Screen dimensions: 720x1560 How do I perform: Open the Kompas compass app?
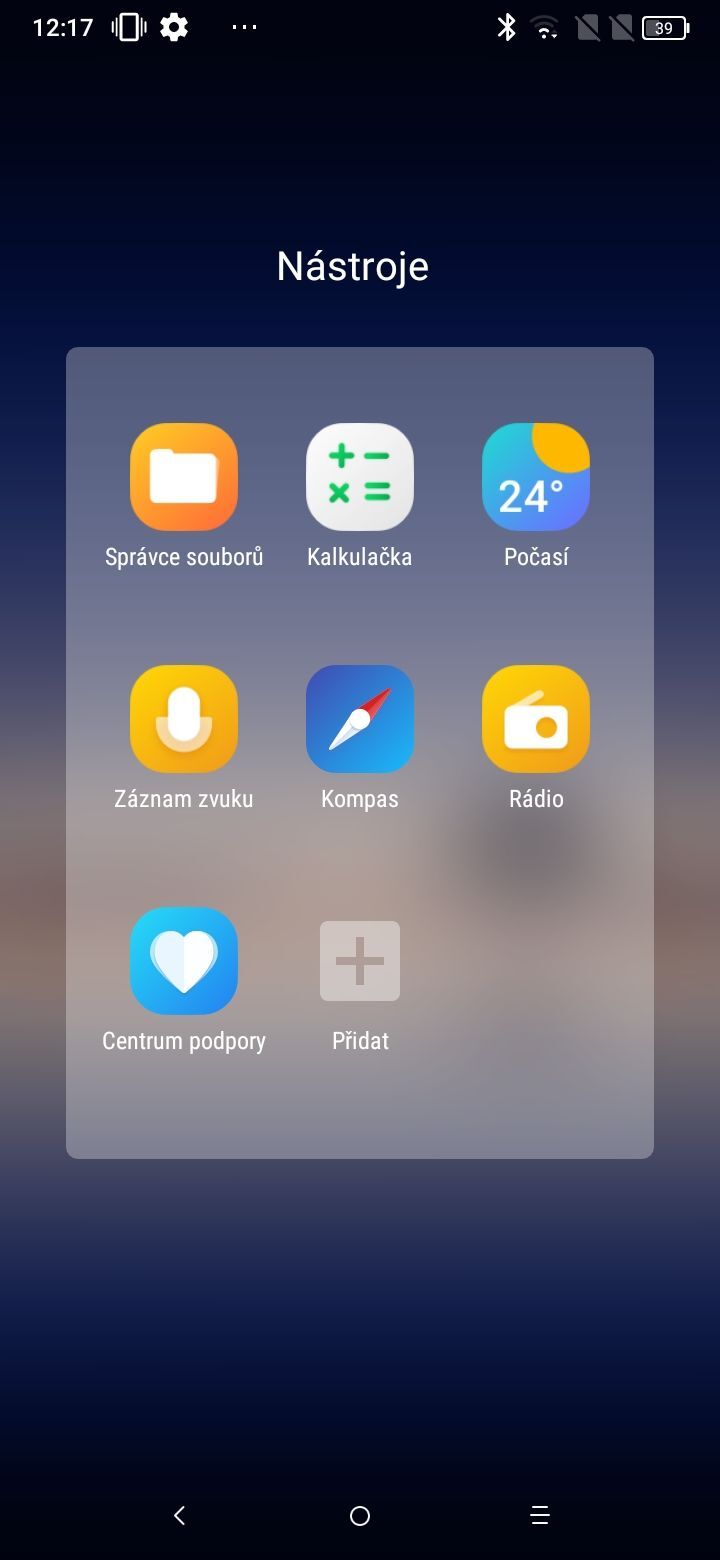(360, 719)
